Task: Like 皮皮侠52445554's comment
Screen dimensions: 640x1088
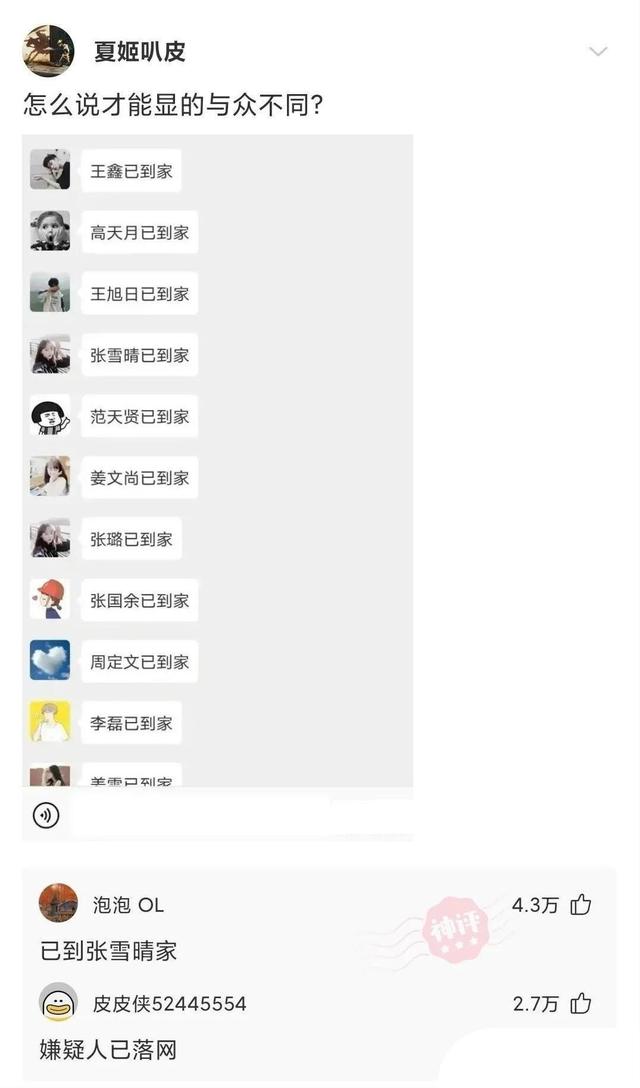Action: [581, 1003]
